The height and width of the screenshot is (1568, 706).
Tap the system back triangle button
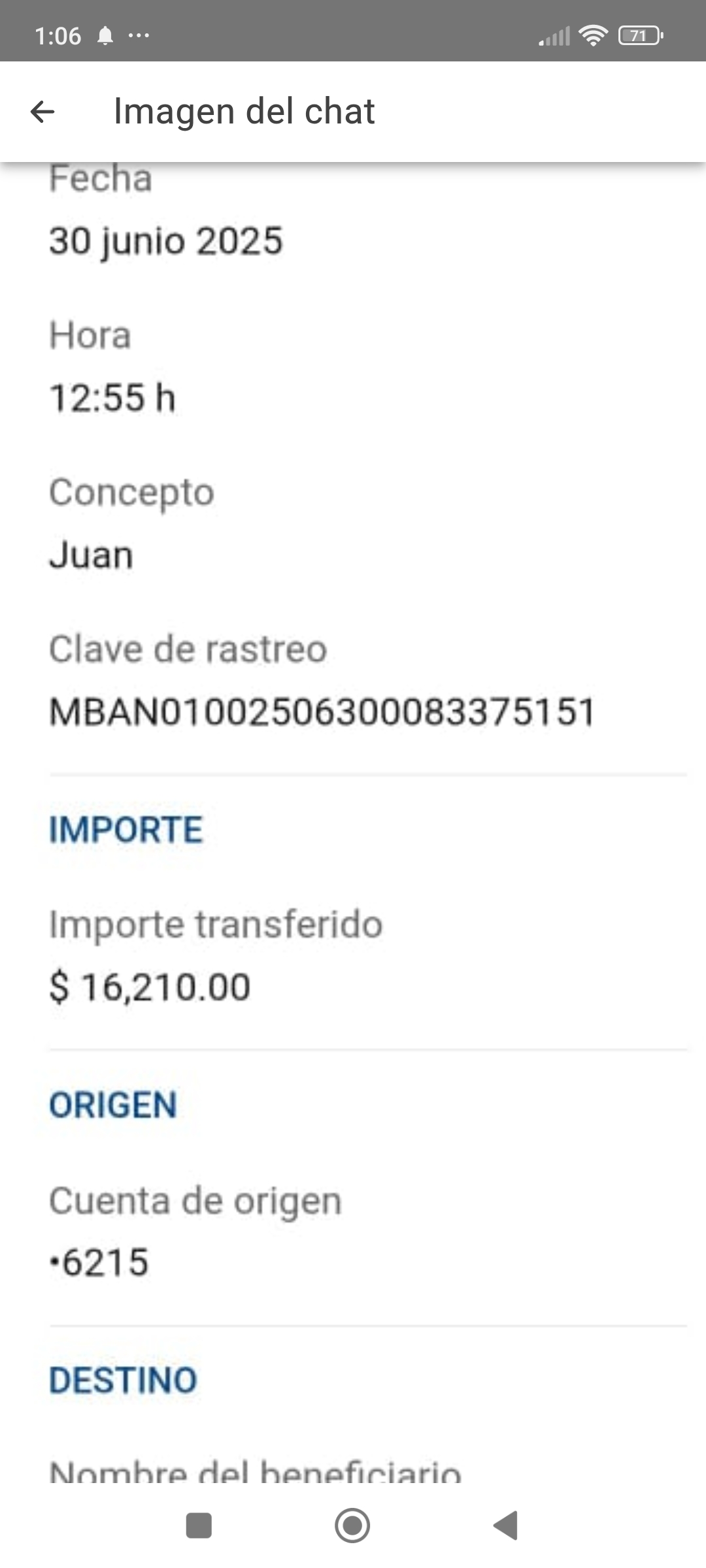pyautogui.click(x=505, y=1526)
